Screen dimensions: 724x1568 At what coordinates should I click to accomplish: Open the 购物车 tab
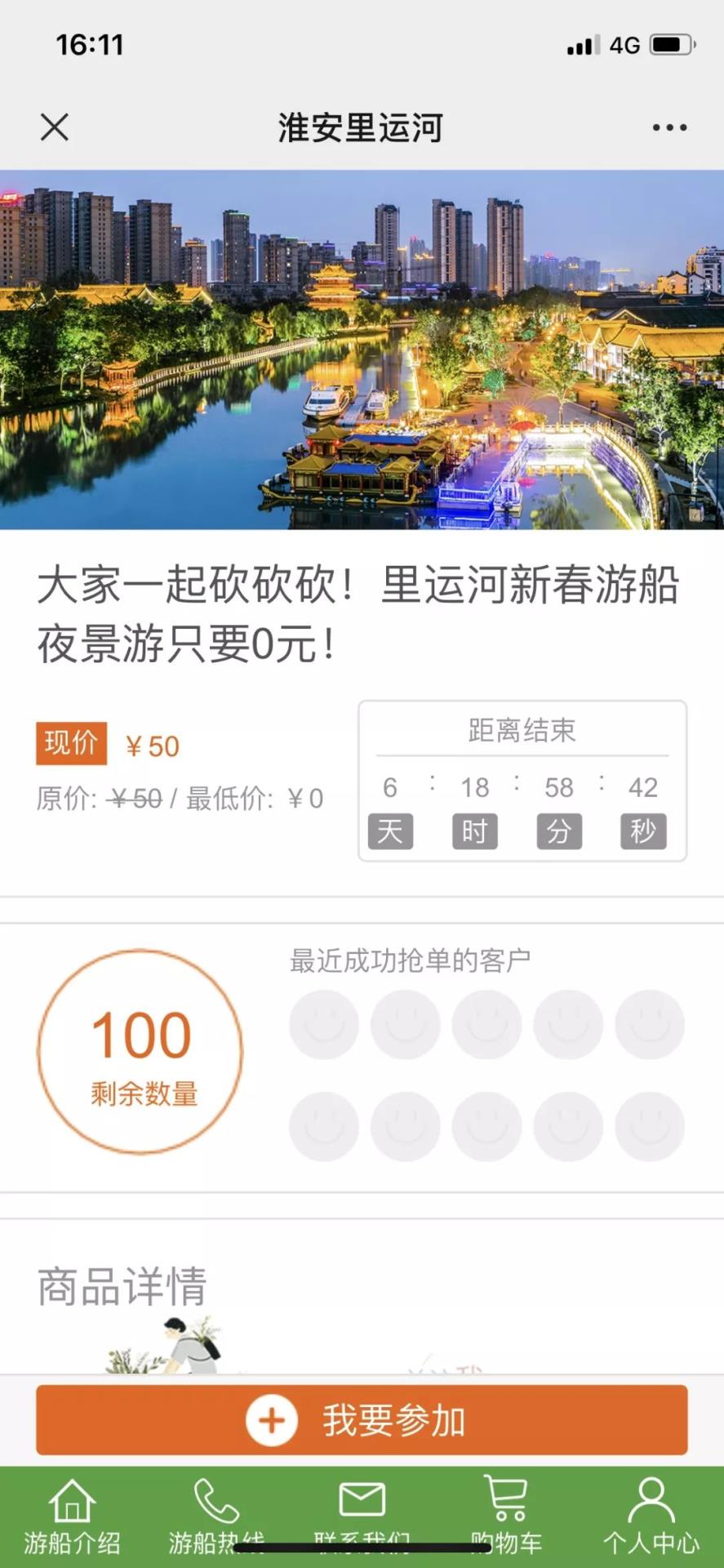(506, 1515)
